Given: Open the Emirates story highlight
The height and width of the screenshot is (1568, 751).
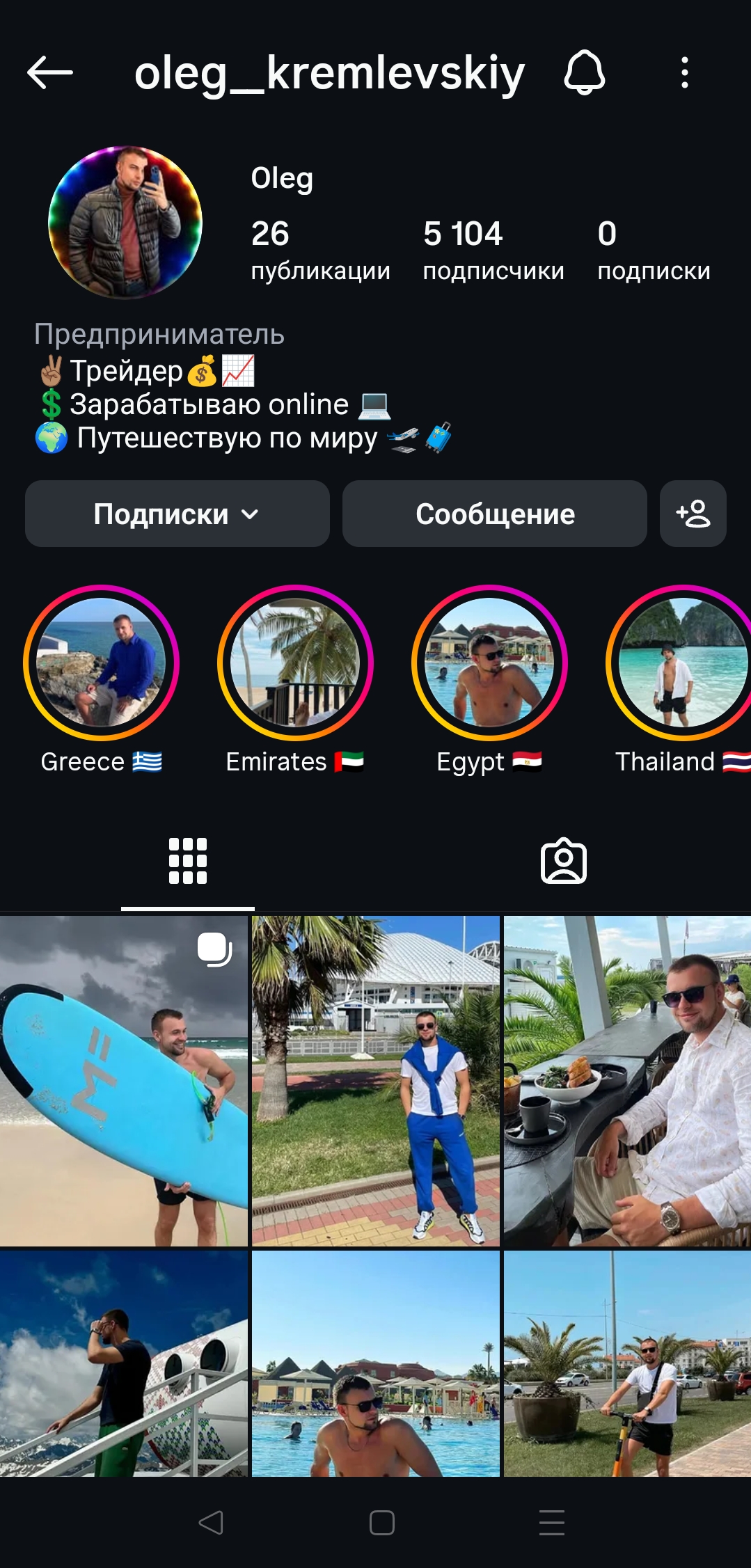Looking at the screenshot, I should point(295,663).
